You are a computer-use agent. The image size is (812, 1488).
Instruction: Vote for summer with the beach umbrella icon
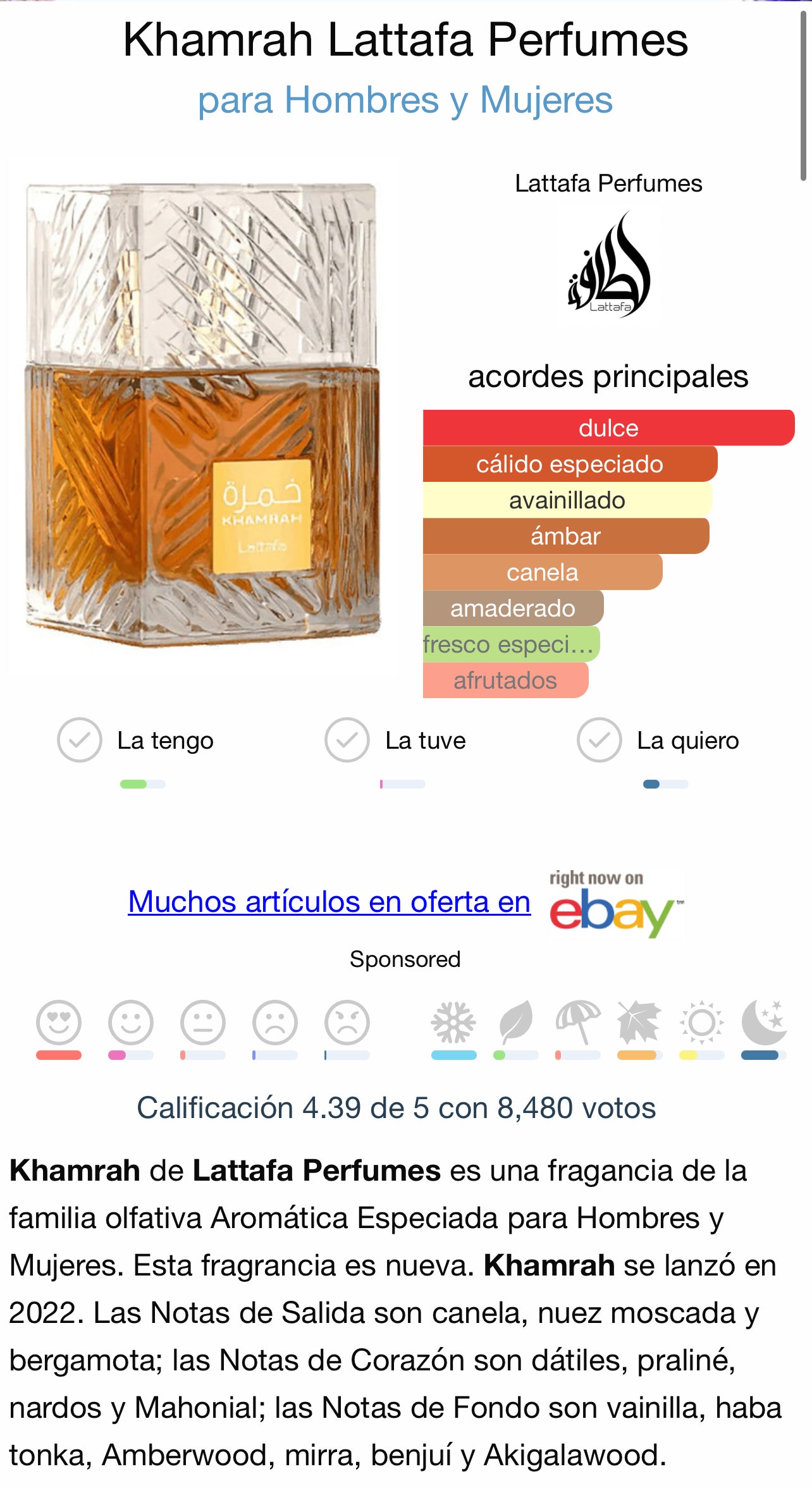577,1022
